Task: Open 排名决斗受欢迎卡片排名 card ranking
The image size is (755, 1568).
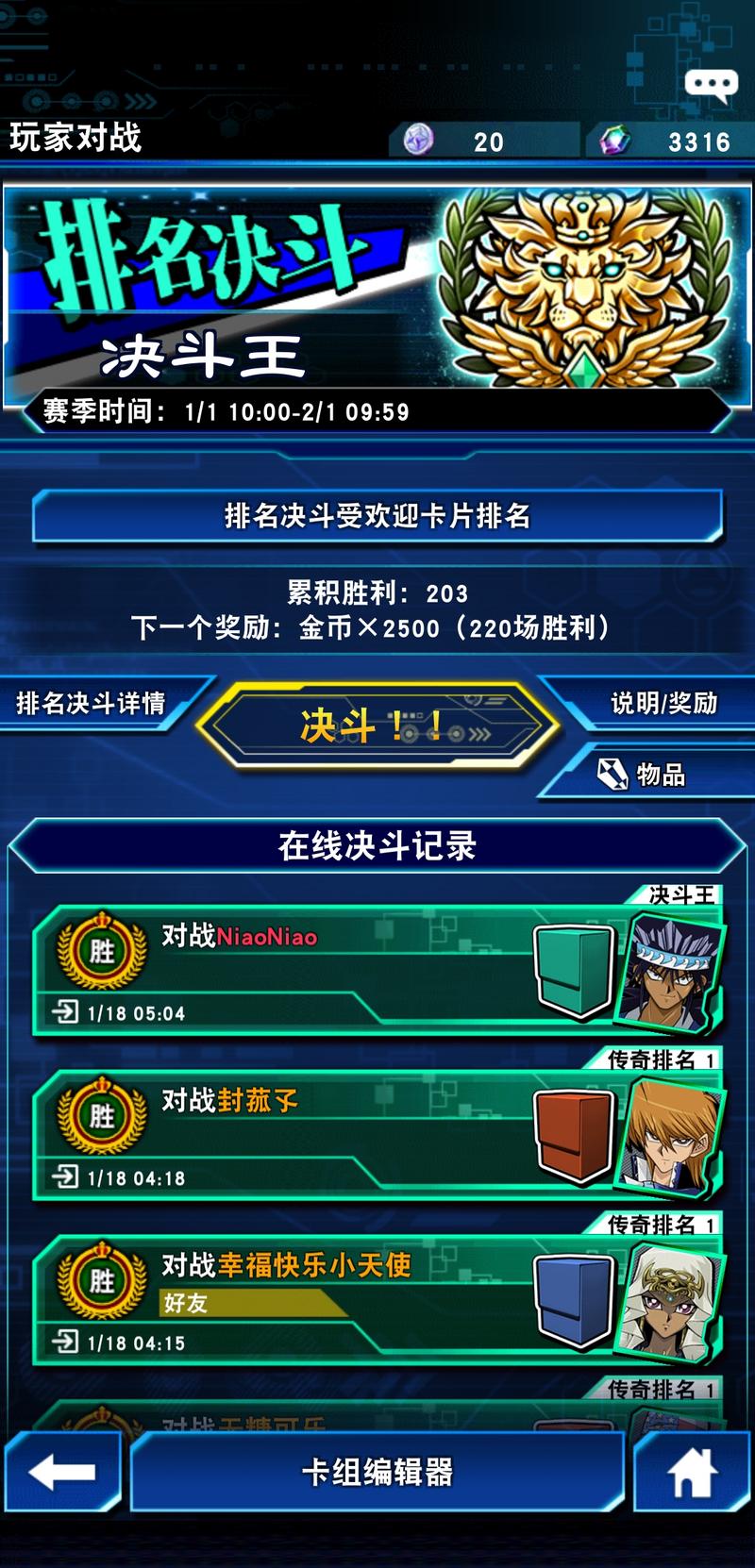Action: (x=377, y=516)
